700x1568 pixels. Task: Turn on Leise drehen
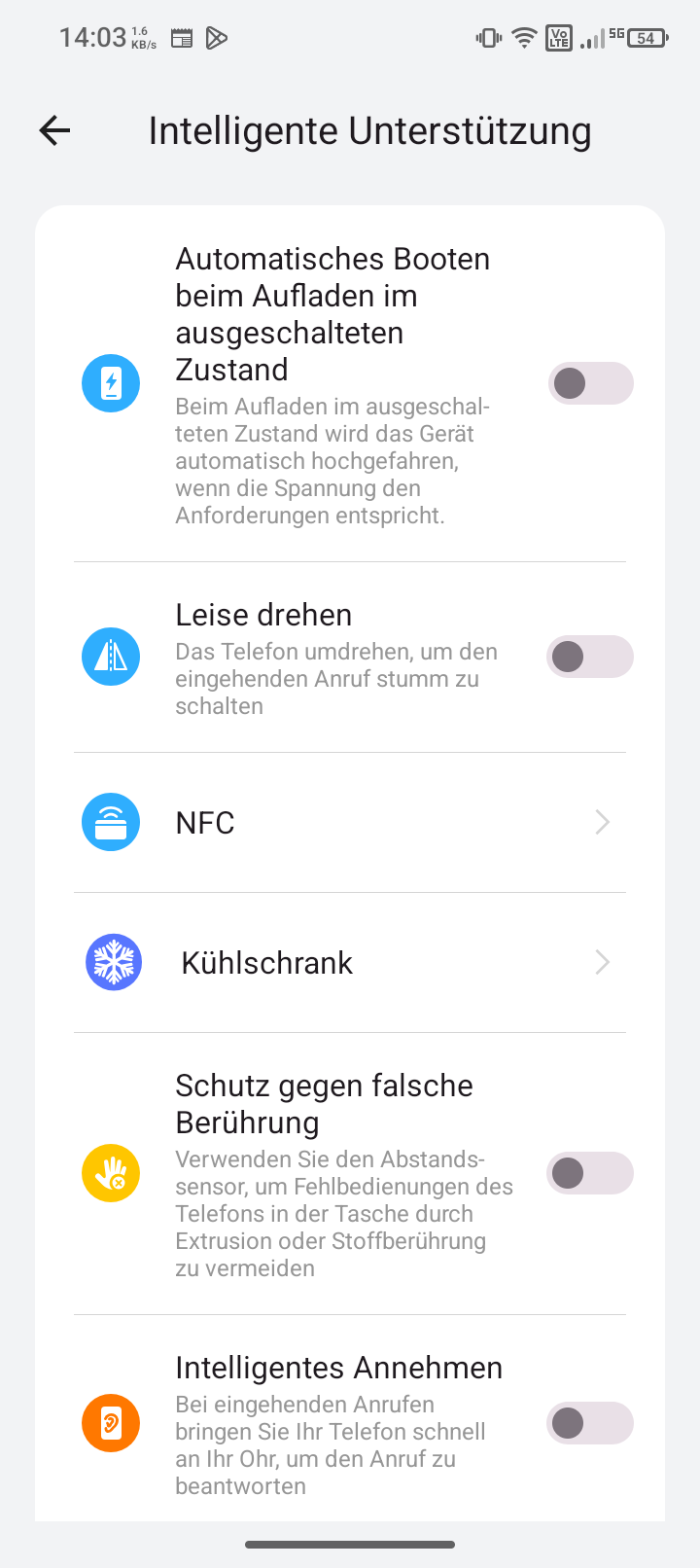tap(590, 657)
